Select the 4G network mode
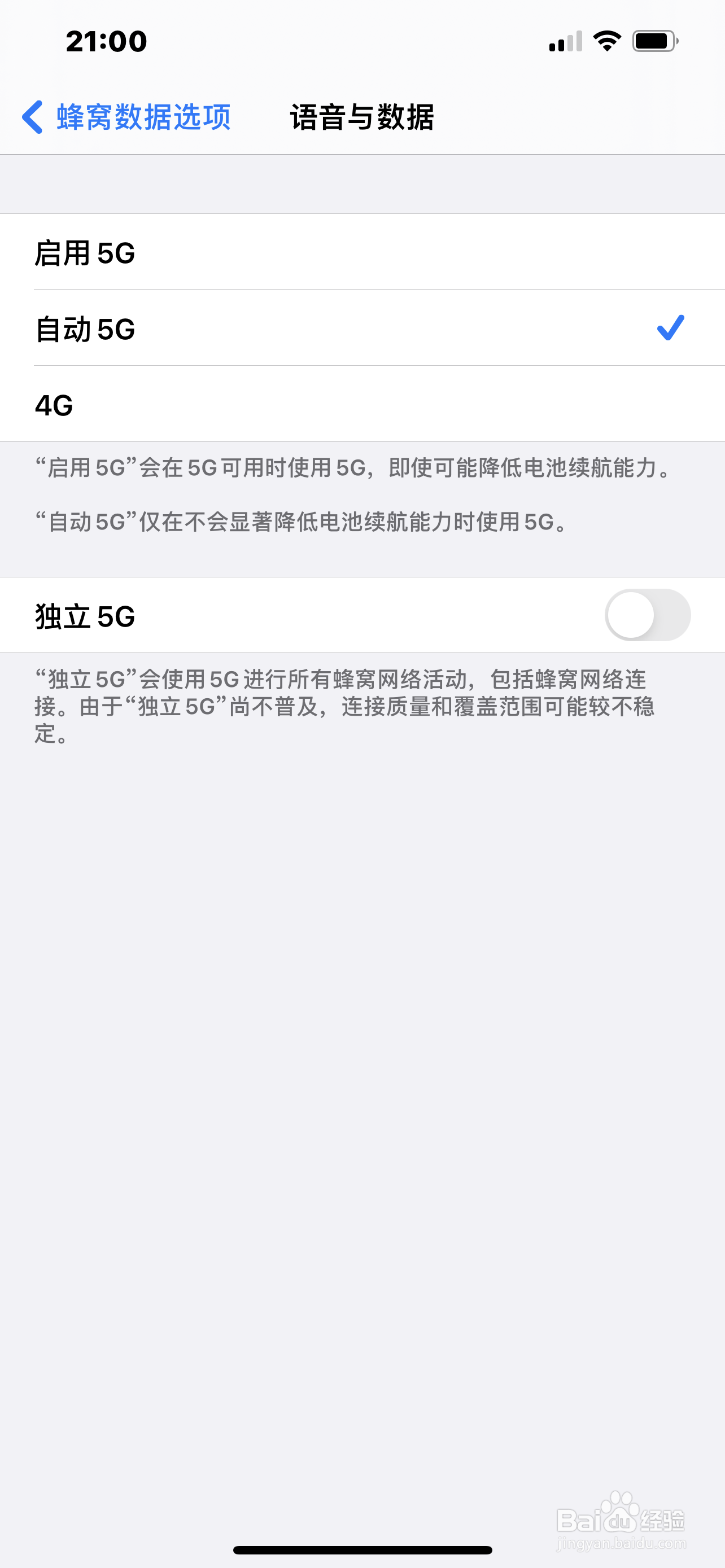 (362, 403)
